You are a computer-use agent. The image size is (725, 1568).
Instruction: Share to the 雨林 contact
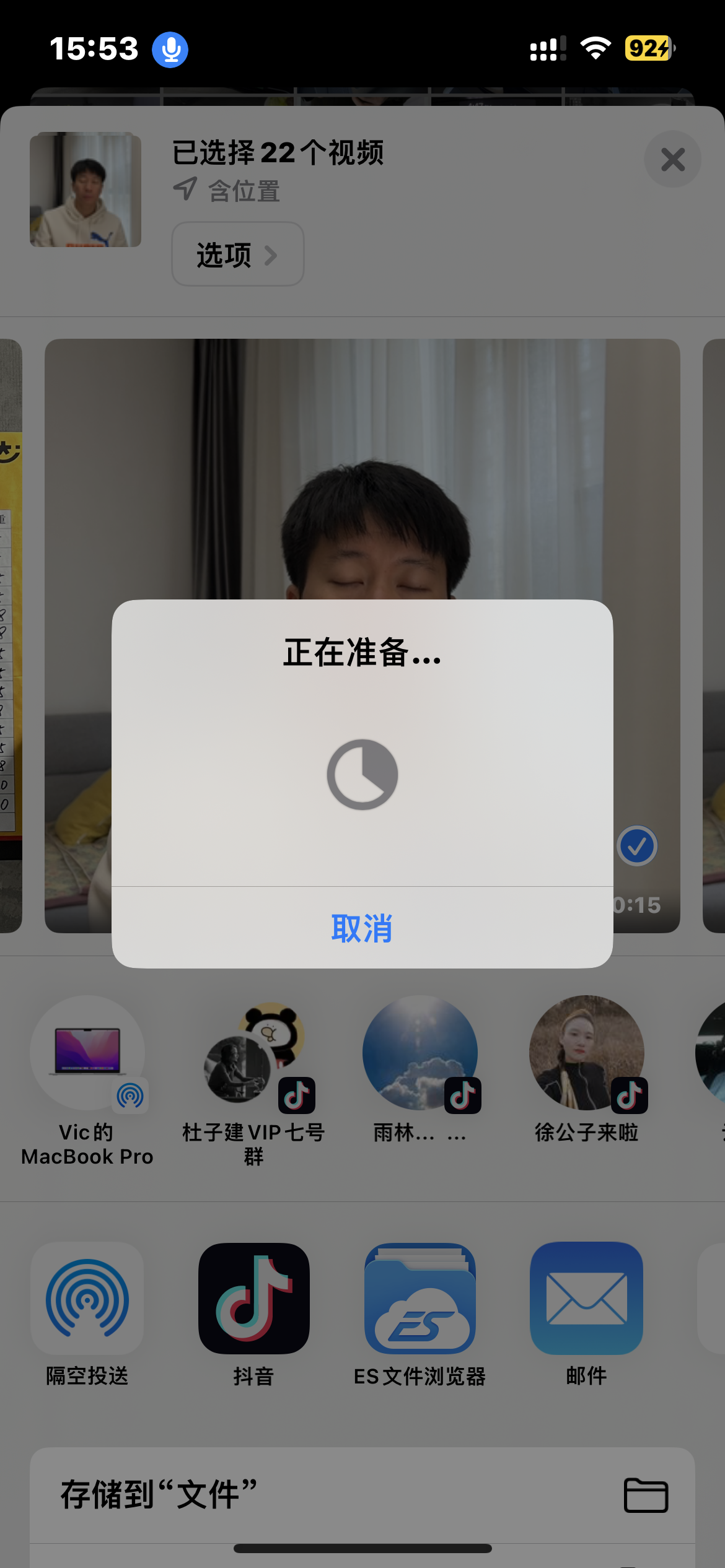coord(420,1053)
